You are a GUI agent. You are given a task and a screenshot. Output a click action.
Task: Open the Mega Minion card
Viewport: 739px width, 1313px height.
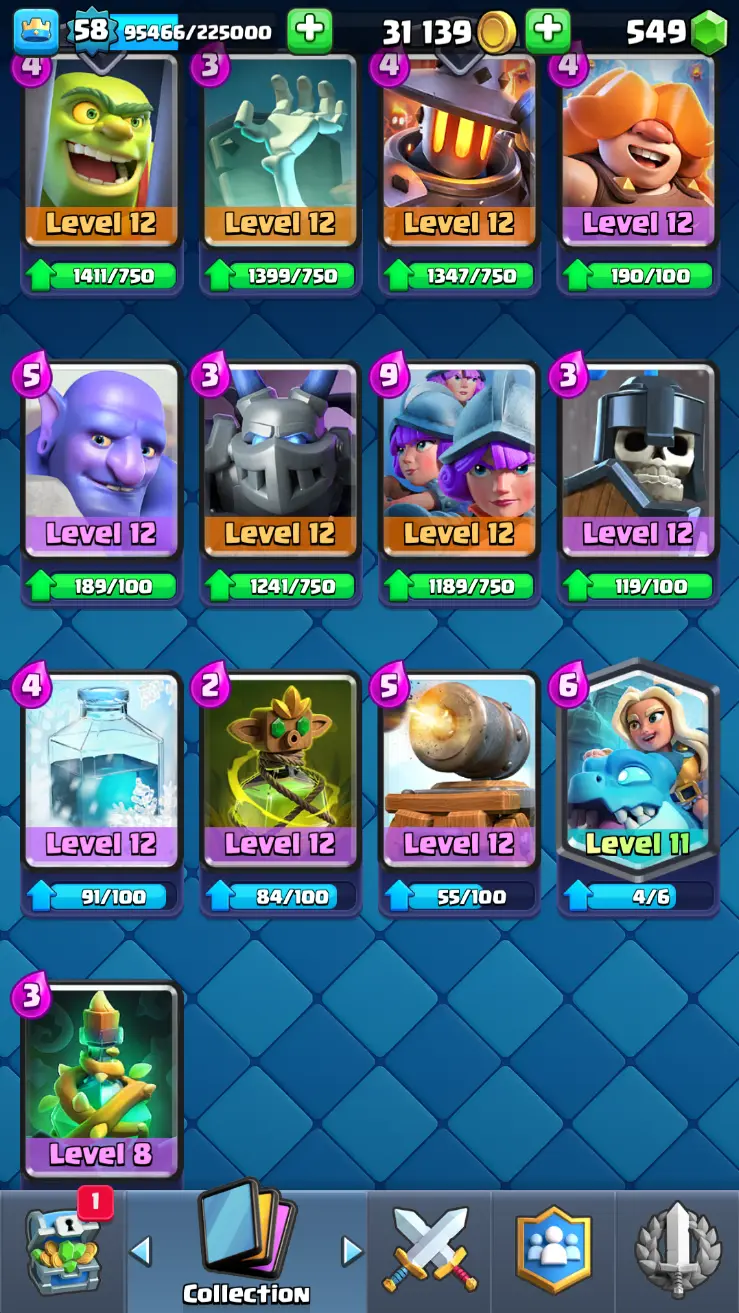coord(280,462)
